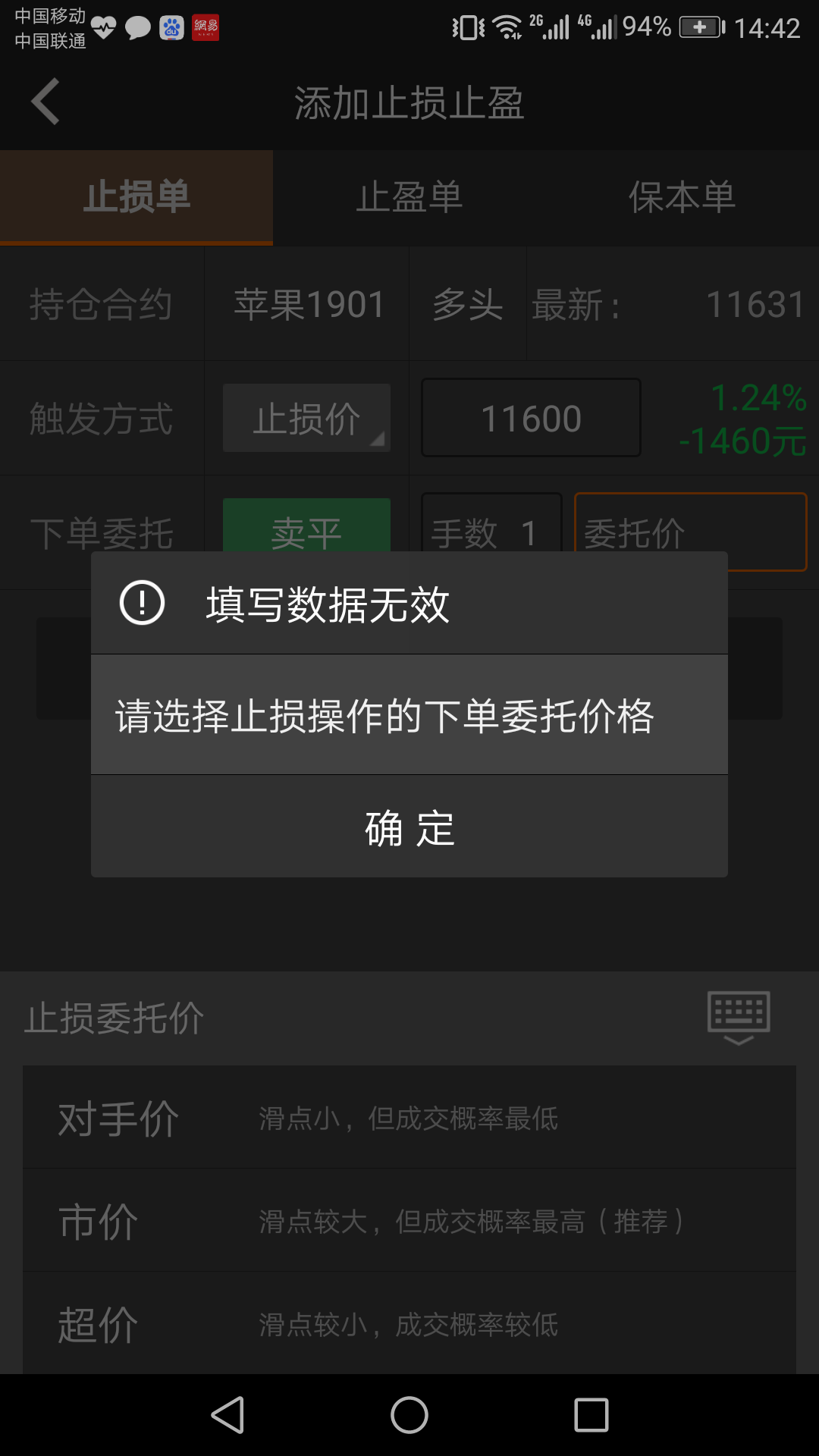Screen dimensions: 819x1456
Task: Open the 止损价 trigger type dropdown
Action: 306,418
